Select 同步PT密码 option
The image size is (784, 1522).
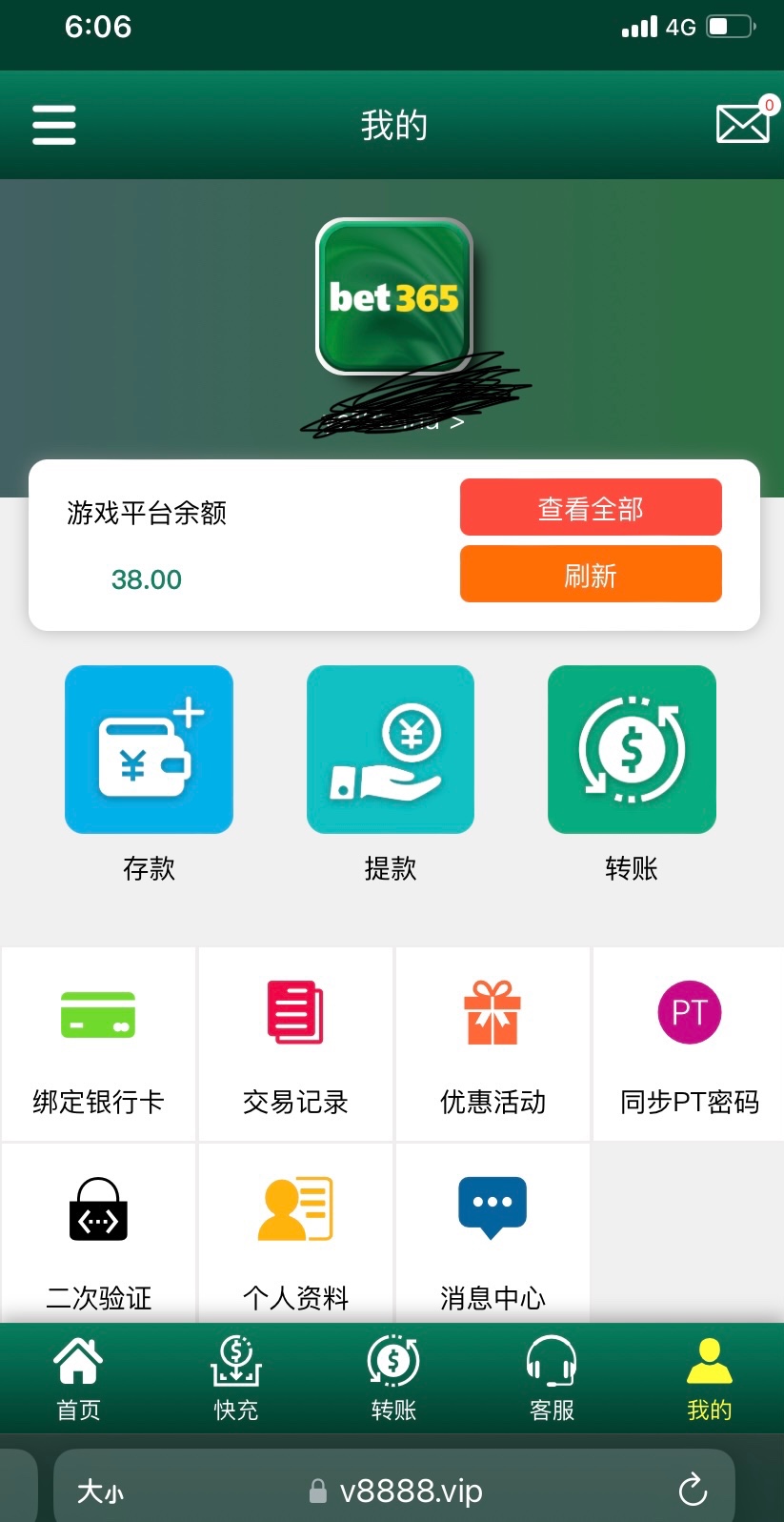(690, 1044)
